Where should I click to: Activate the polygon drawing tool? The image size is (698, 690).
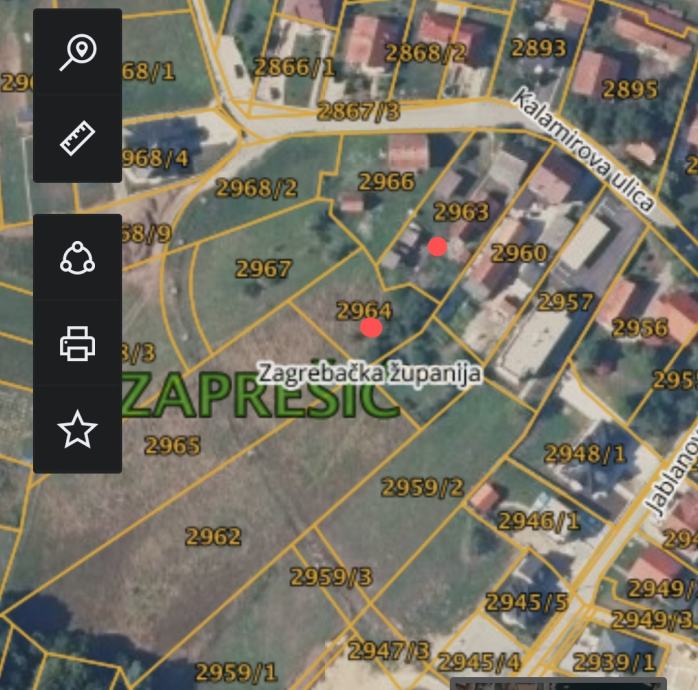77,258
